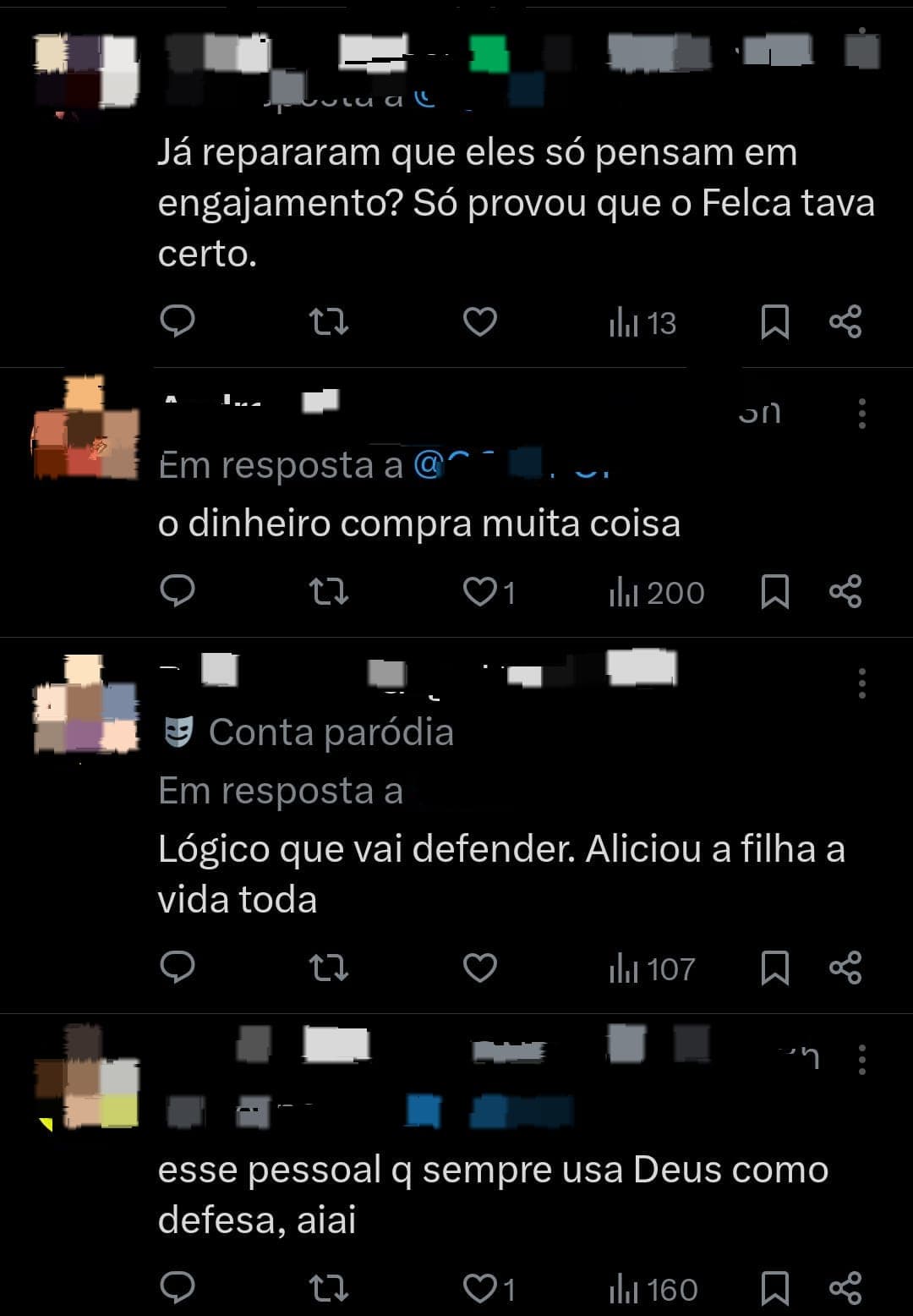Click the 'Em resposta a' reply link

tap(279, 791)
